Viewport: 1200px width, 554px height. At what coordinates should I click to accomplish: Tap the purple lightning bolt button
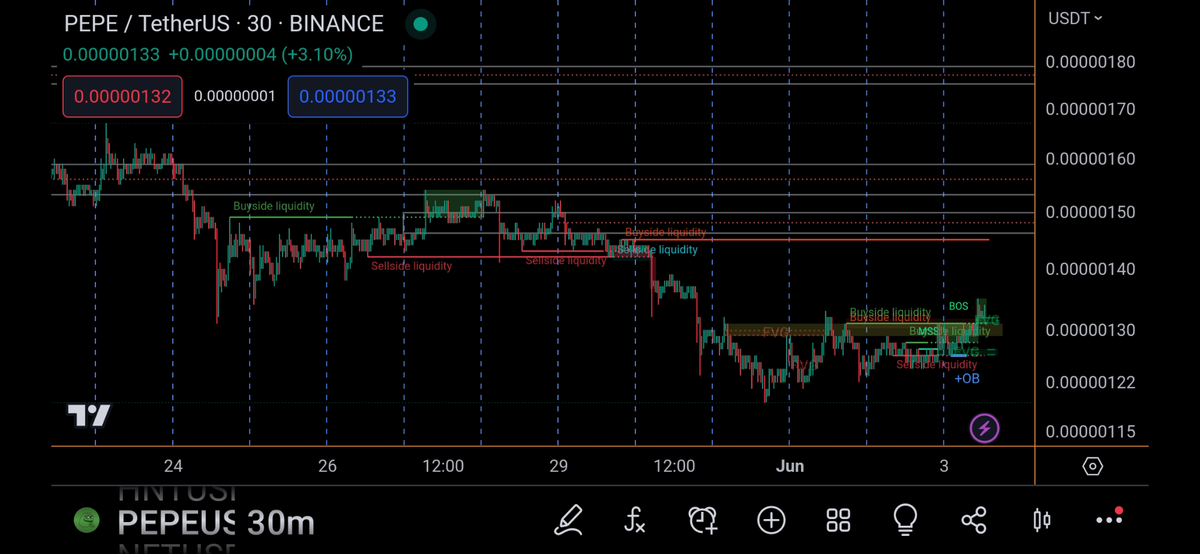[x=985, y=429]
